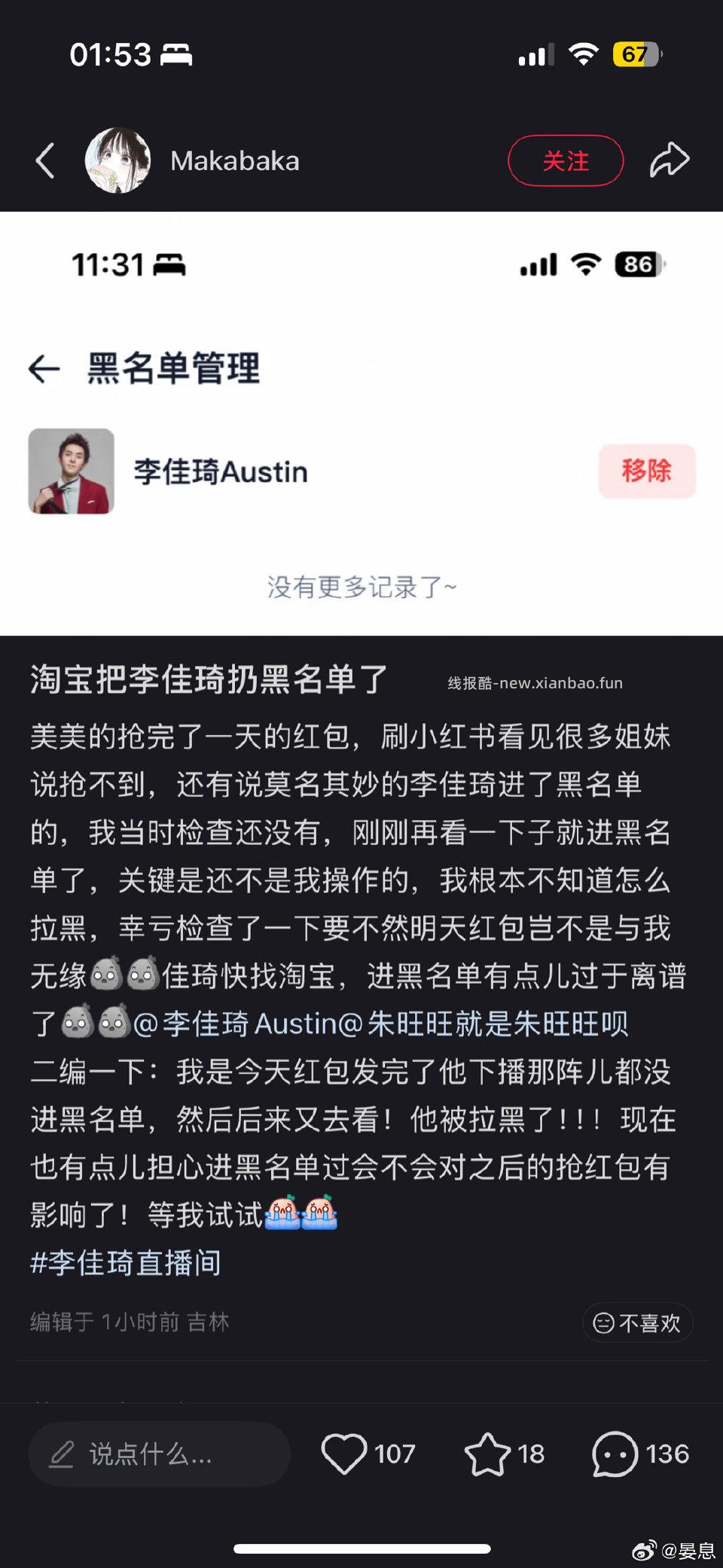723x1568 pixels.
Task: Tap 移除 to remove 李佳琦Austin from blacklist
Action: tap(646, 470)
